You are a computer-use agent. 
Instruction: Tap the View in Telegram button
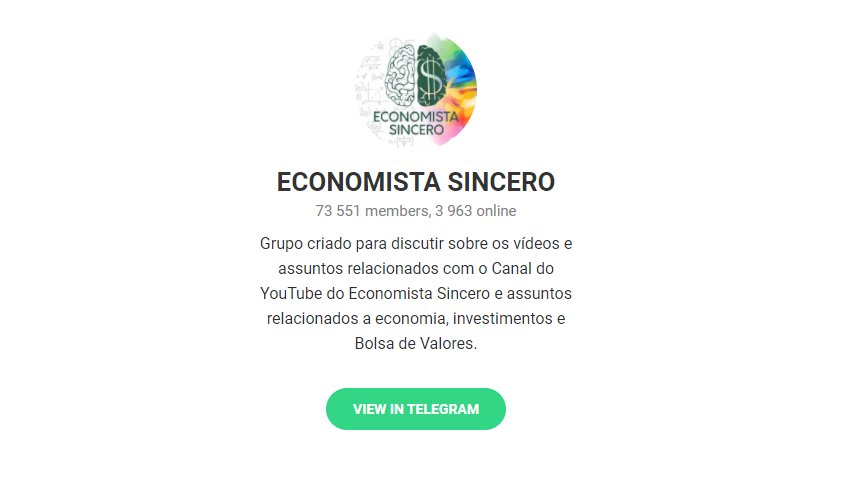pos(416,409)
